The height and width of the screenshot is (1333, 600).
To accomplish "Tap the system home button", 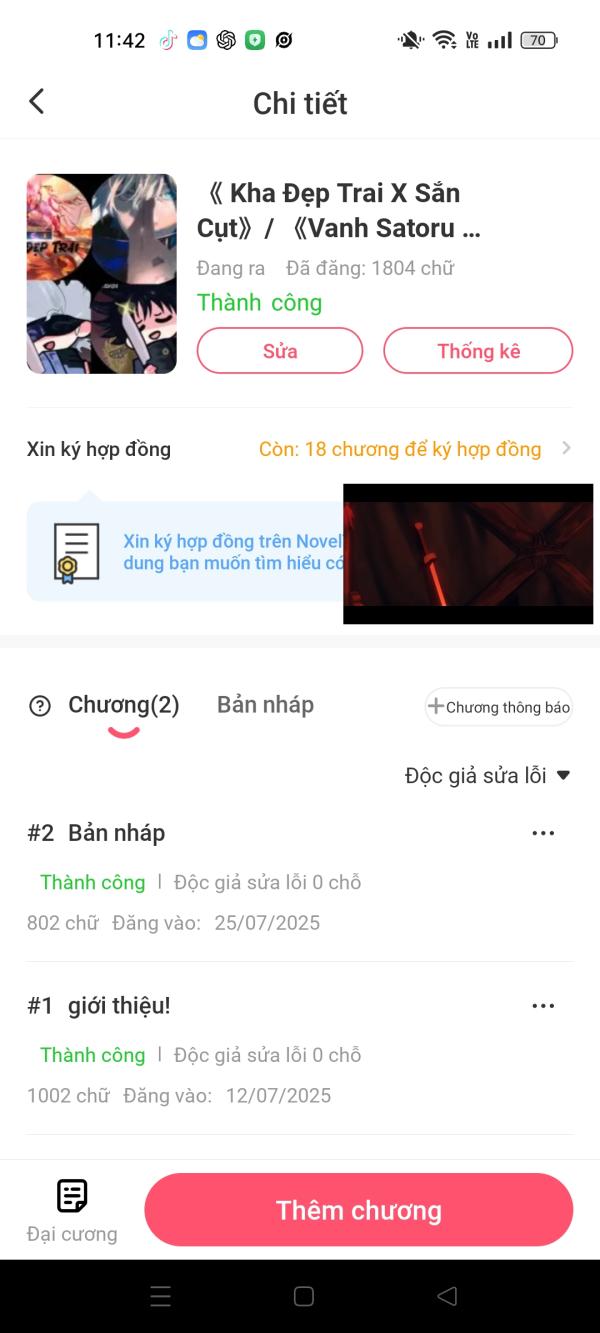I will click(304, 1296).
